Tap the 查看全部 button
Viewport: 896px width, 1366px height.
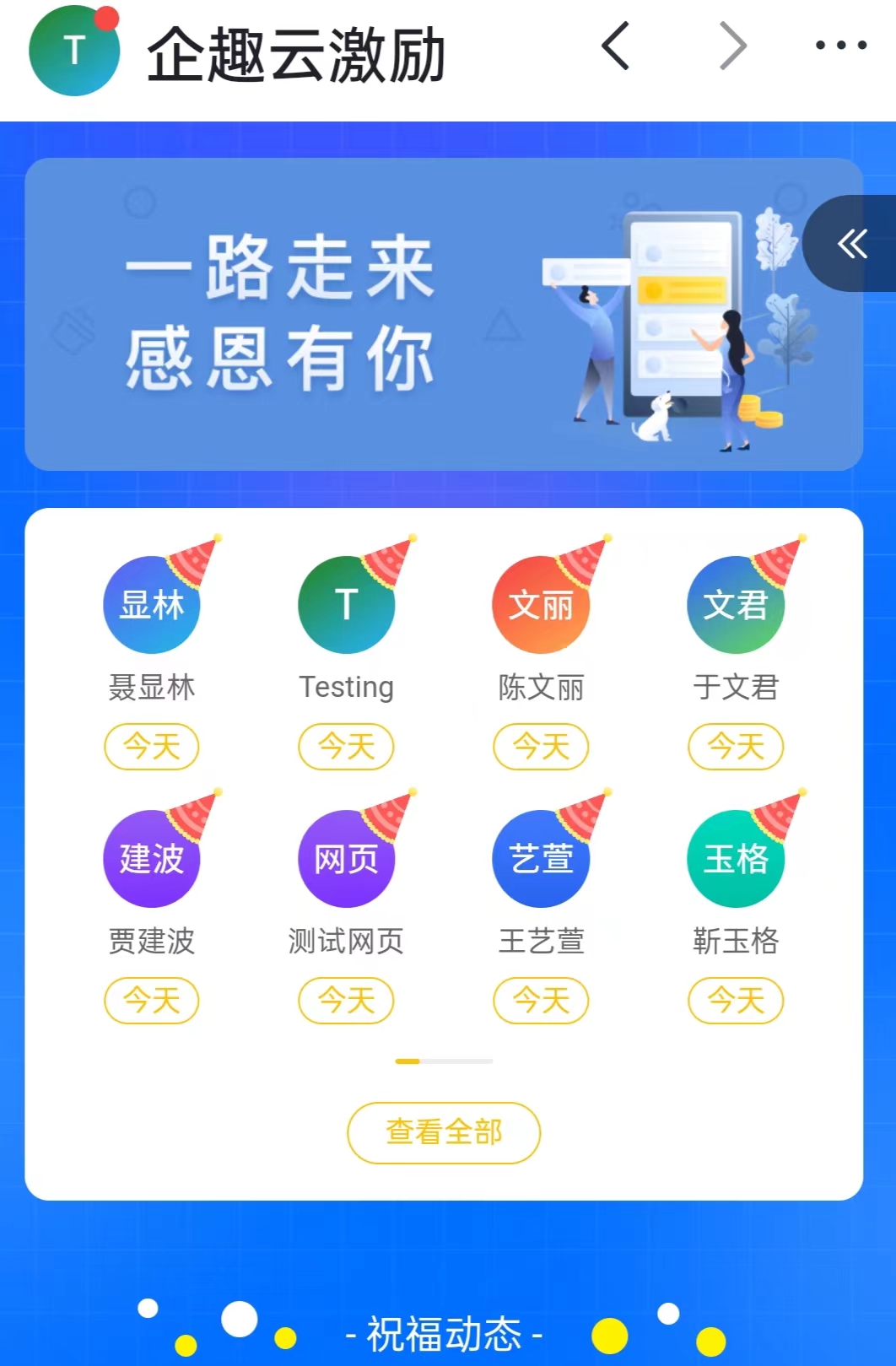tap(444, 1132)
